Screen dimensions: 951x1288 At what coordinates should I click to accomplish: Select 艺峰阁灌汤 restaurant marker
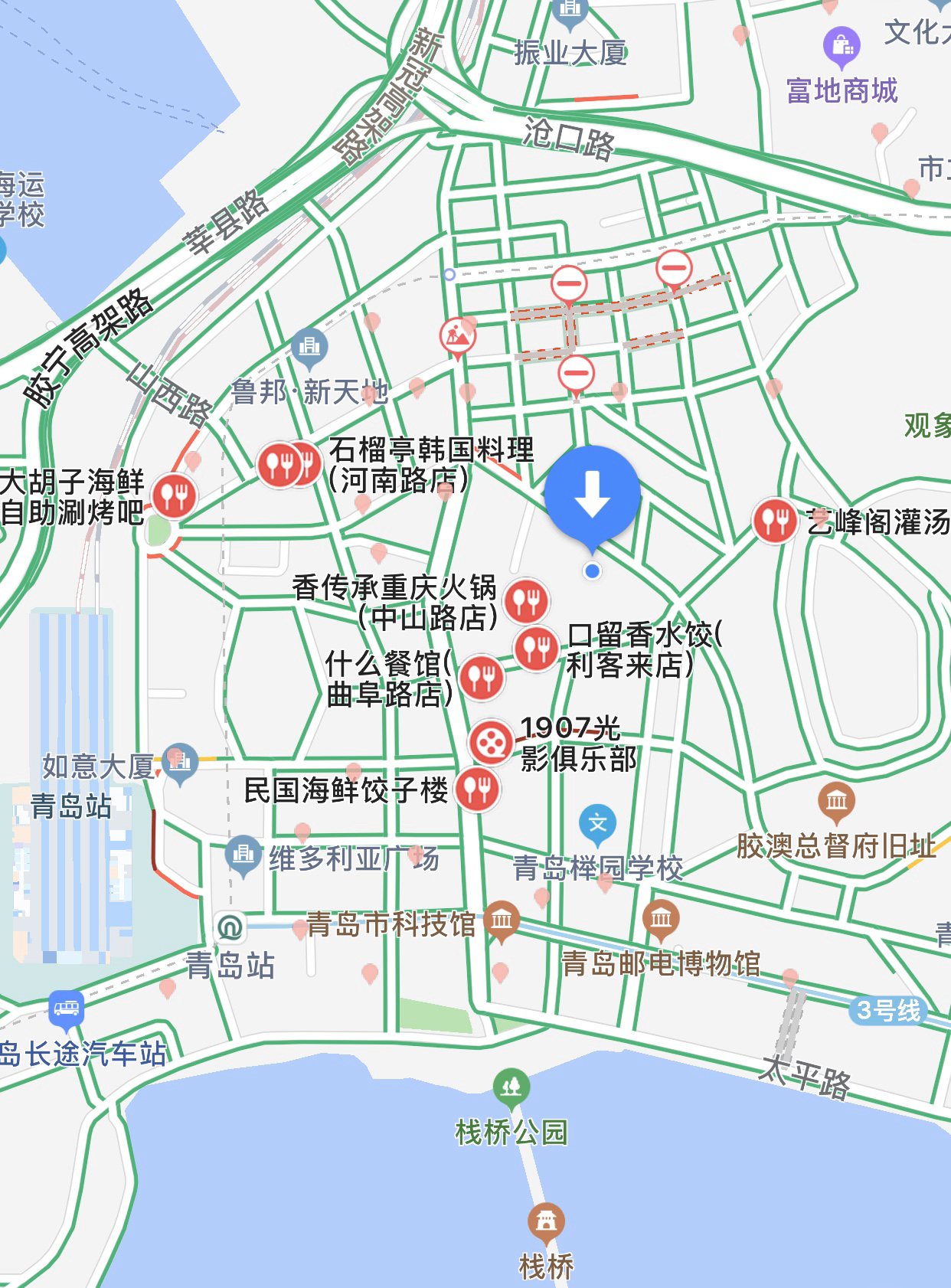tap(775, 520)
